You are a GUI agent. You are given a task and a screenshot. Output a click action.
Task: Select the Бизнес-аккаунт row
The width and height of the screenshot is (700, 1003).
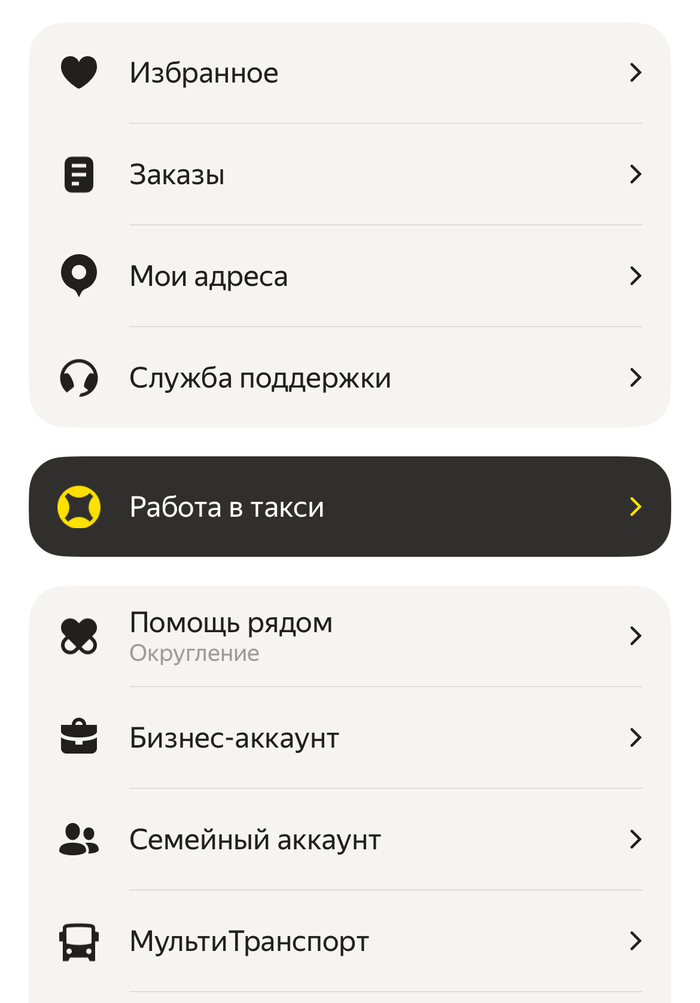tap(350, 738)
